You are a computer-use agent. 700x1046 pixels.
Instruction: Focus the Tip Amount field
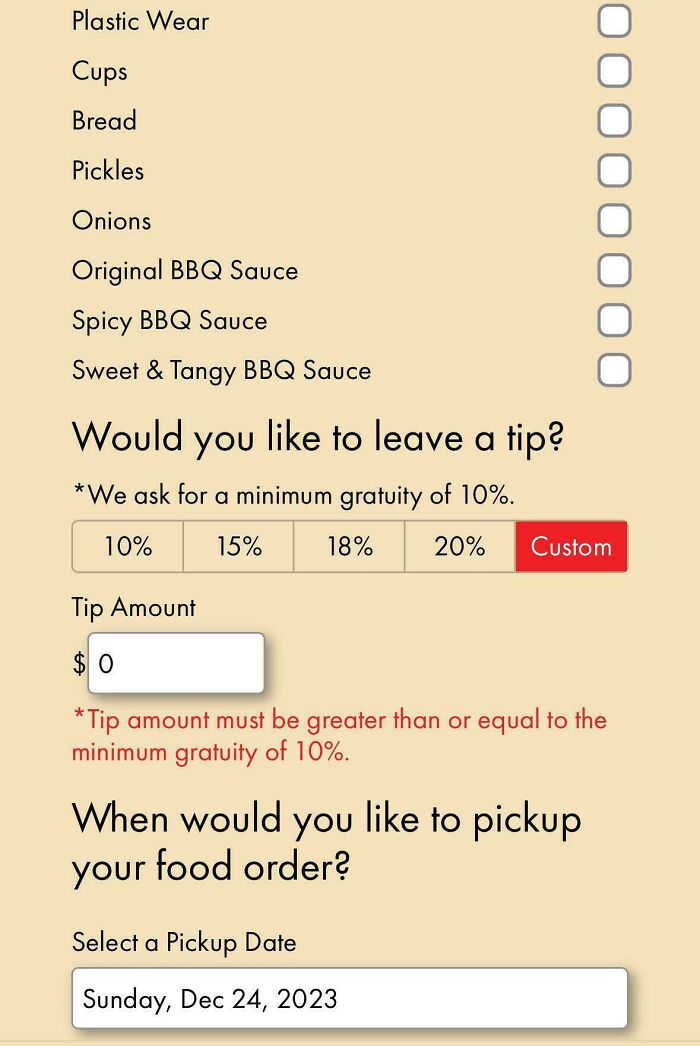(x=176, y=663)
